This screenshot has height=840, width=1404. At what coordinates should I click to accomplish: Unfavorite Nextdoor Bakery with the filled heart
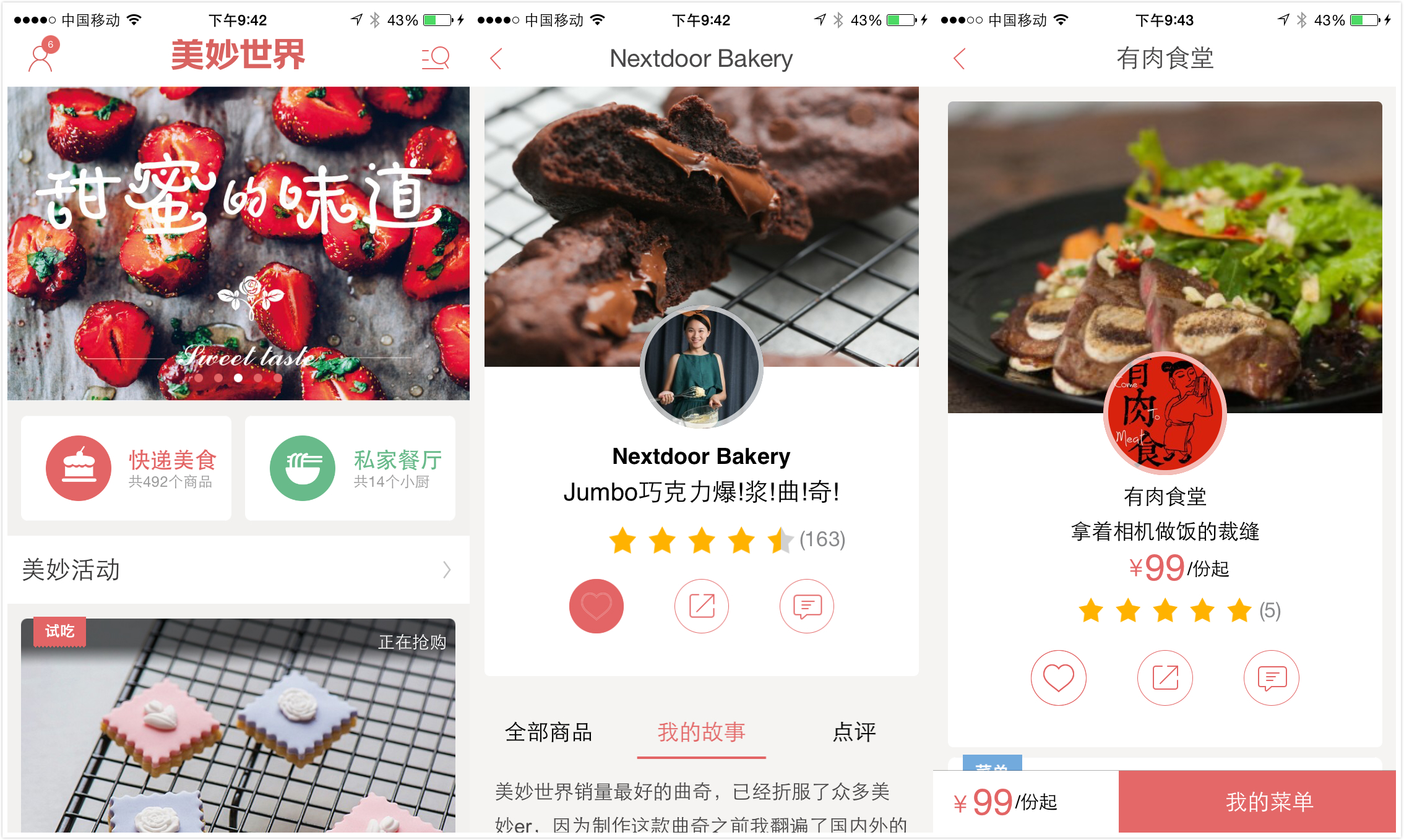596,606
